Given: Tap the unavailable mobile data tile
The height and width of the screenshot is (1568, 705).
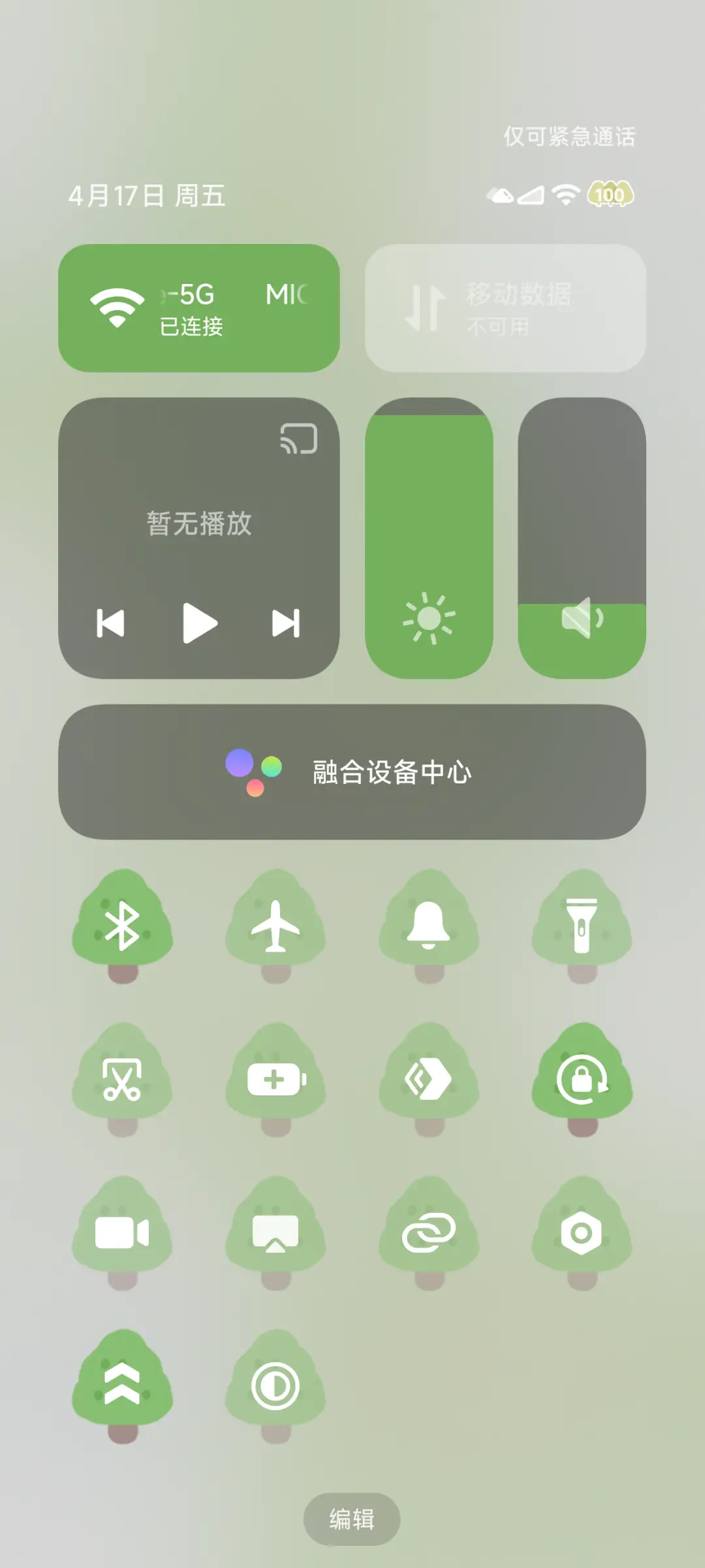Looking at the screenshot, I should 506,307.
